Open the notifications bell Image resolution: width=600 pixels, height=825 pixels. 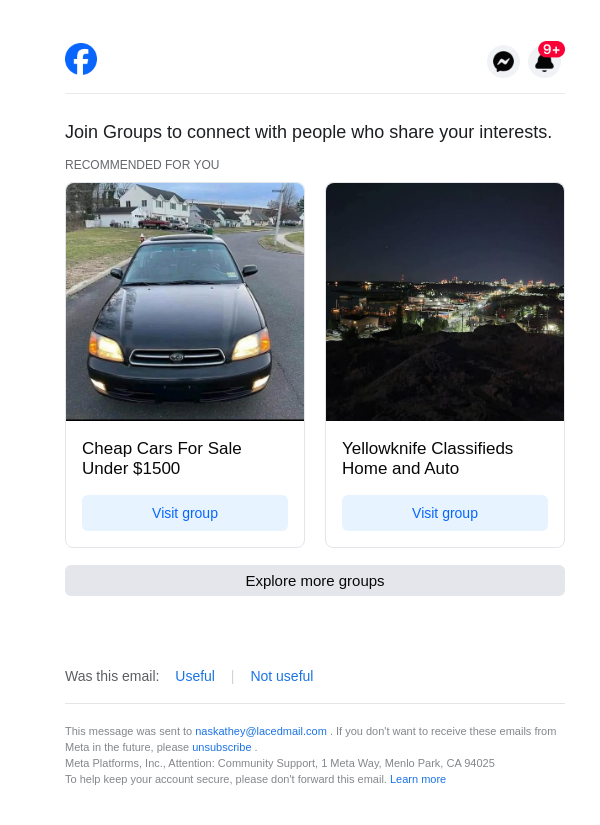[544, 62]
